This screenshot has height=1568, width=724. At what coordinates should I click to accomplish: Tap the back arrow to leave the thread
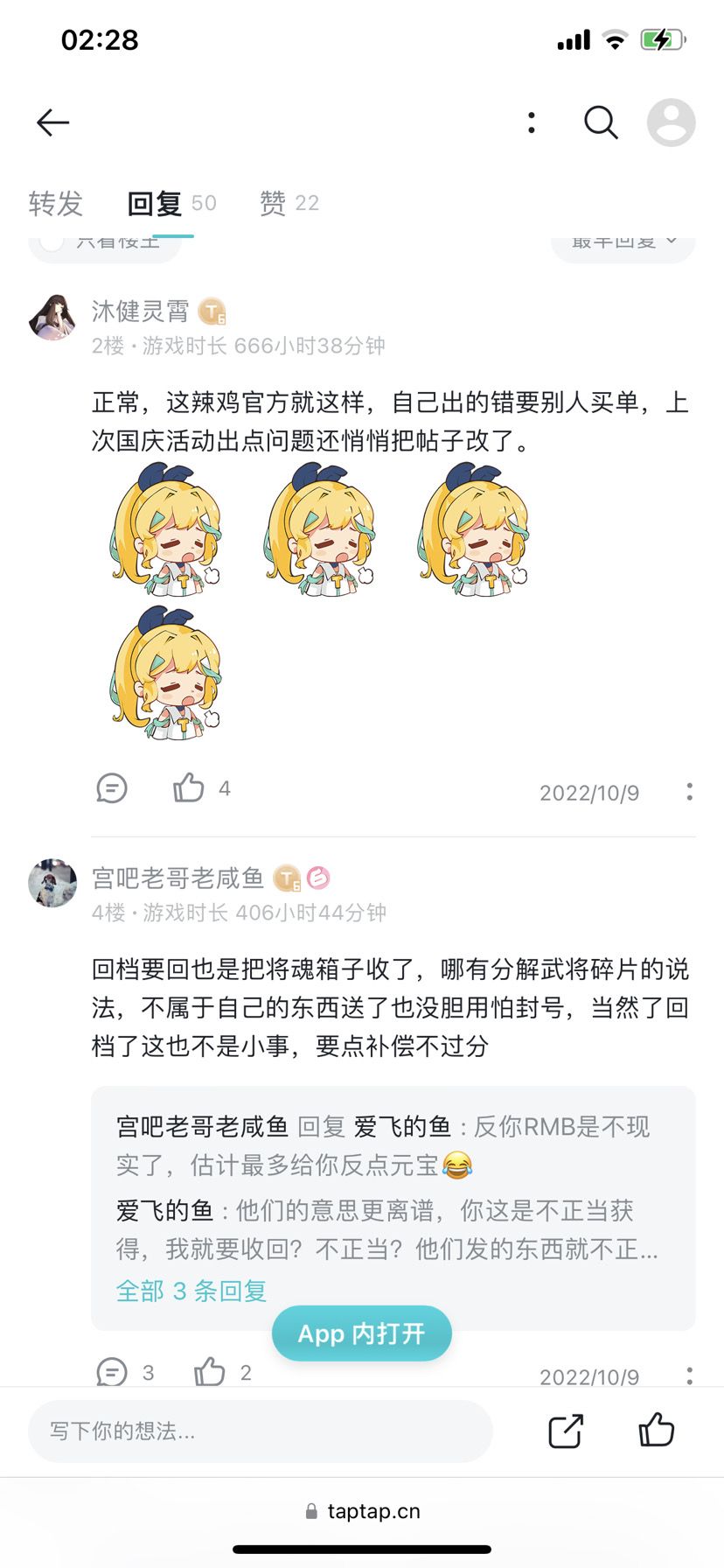(52, 122)
